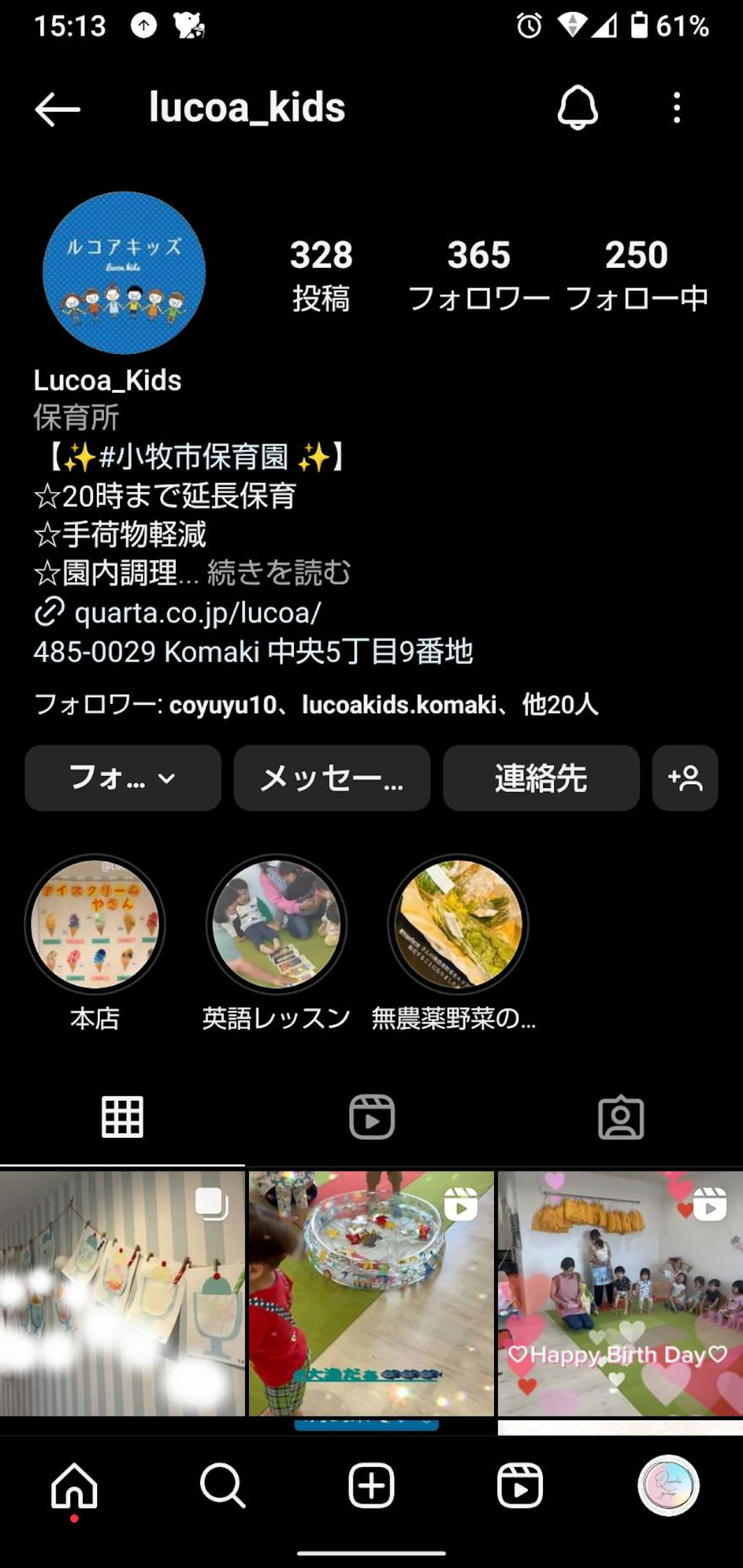The height and width of the screenshot is (1568, 743).
Task: Switch to the Reels tab of the profile
Action: coord(371,1117)
